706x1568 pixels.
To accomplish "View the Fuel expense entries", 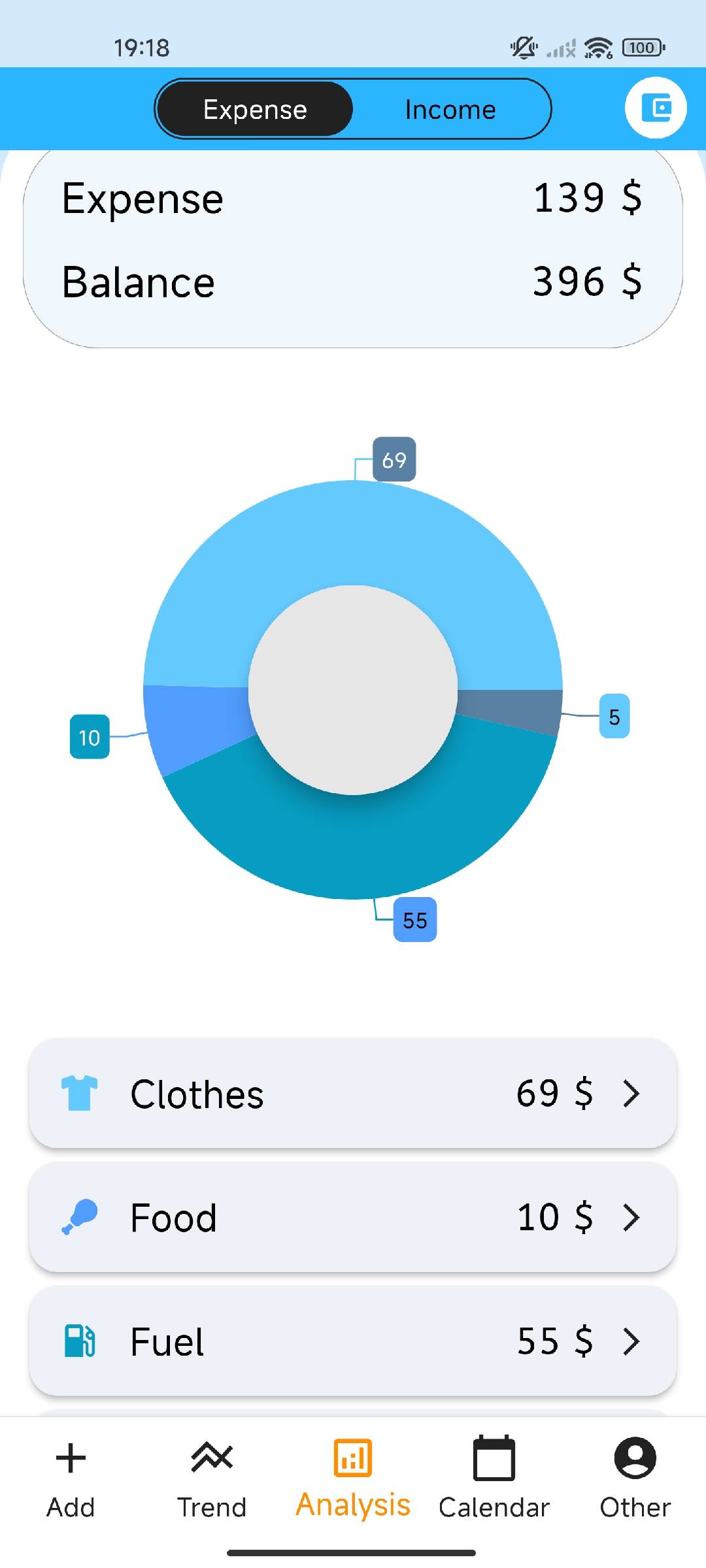I will click(x=353, y=1341).
